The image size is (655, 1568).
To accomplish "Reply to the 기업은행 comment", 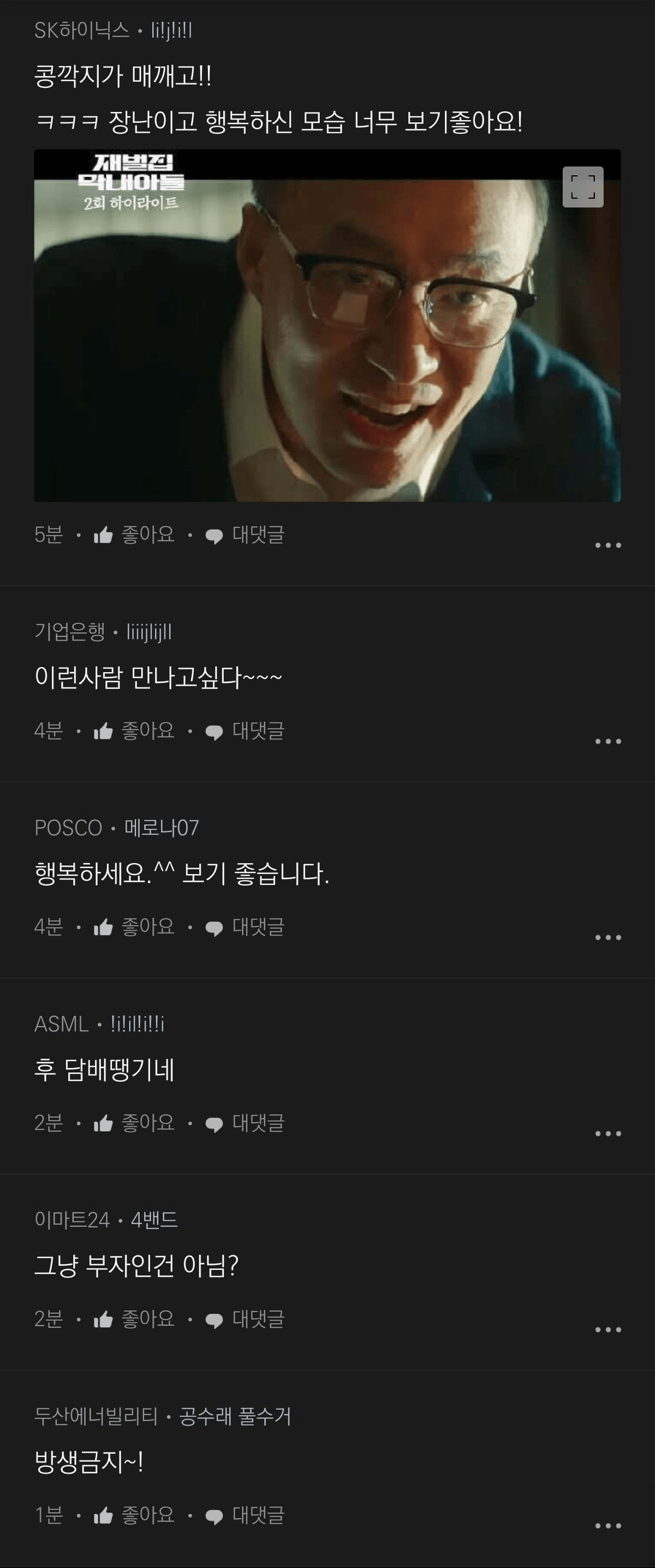I will pos(245,731).
